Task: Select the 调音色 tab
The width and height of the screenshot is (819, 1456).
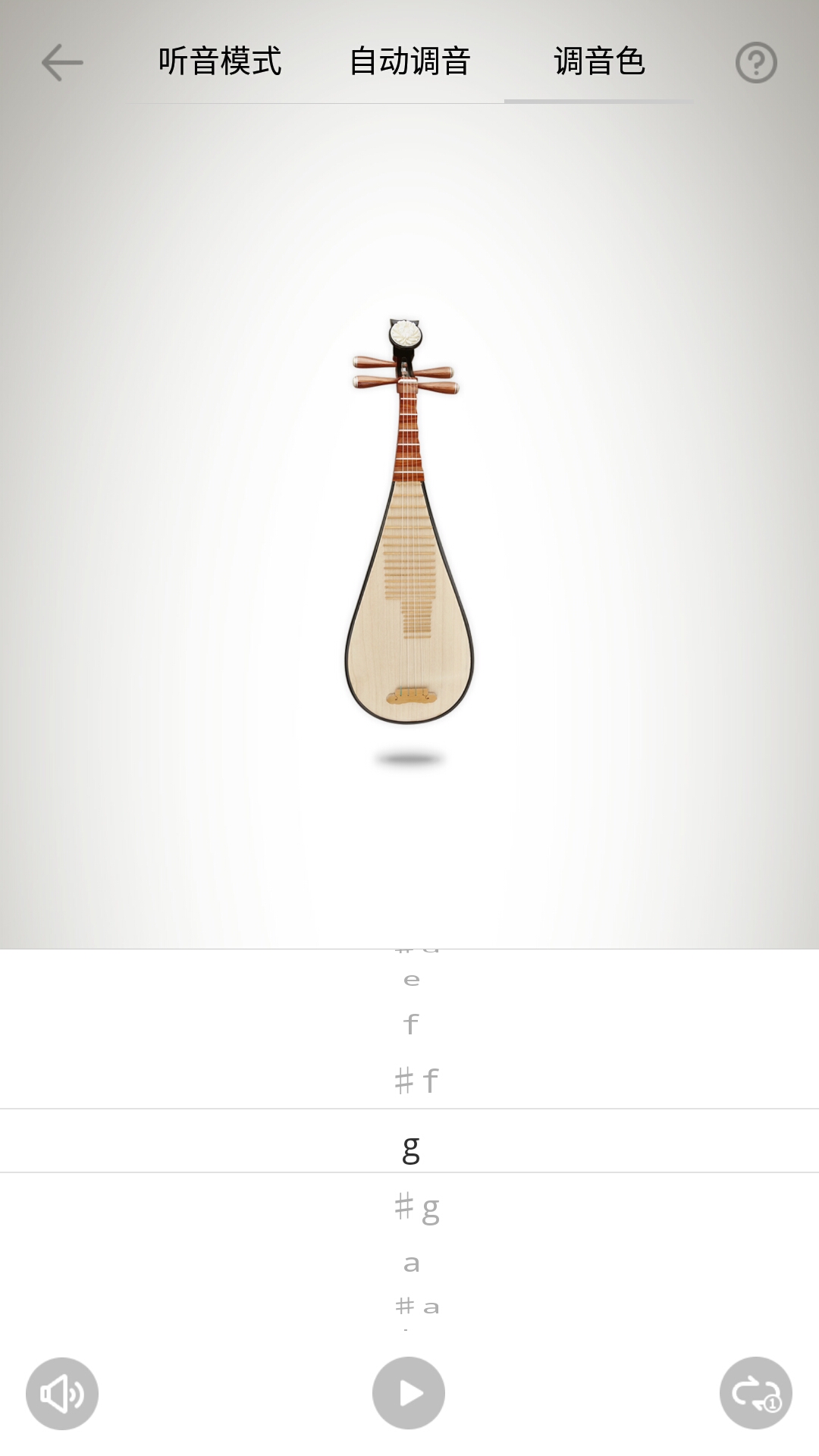Action: click(599, 62)
